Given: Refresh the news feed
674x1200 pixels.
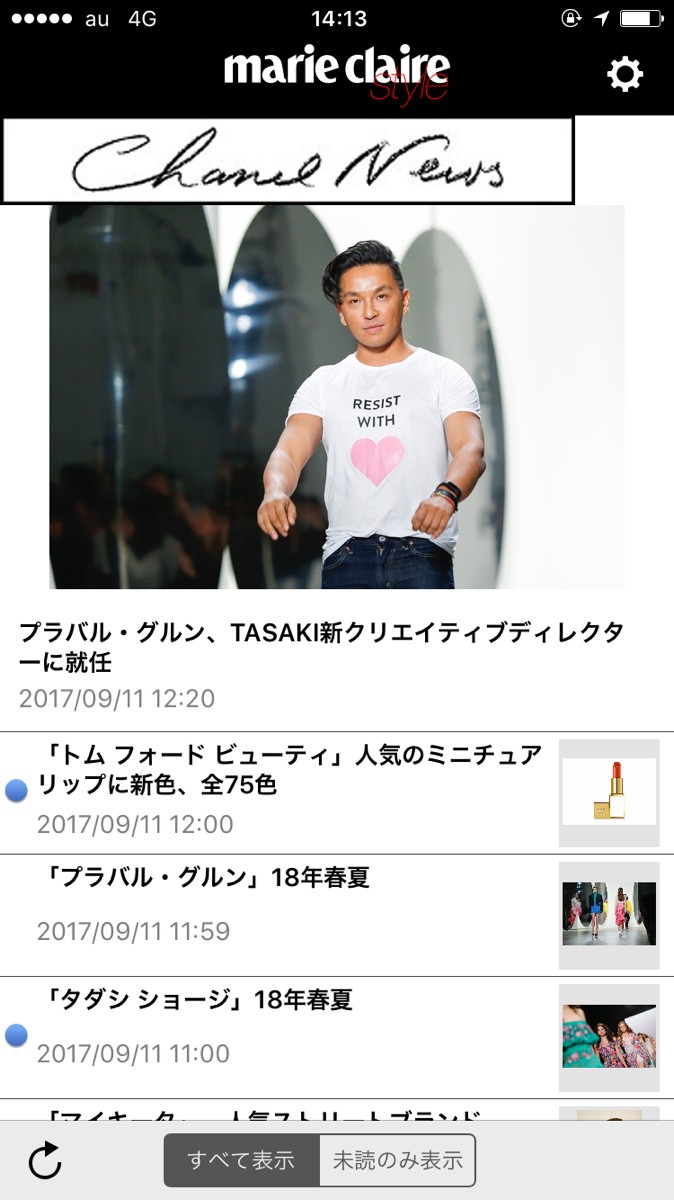Looking at the screenshot, I should pyautogui.click(x=45, y=1160).
